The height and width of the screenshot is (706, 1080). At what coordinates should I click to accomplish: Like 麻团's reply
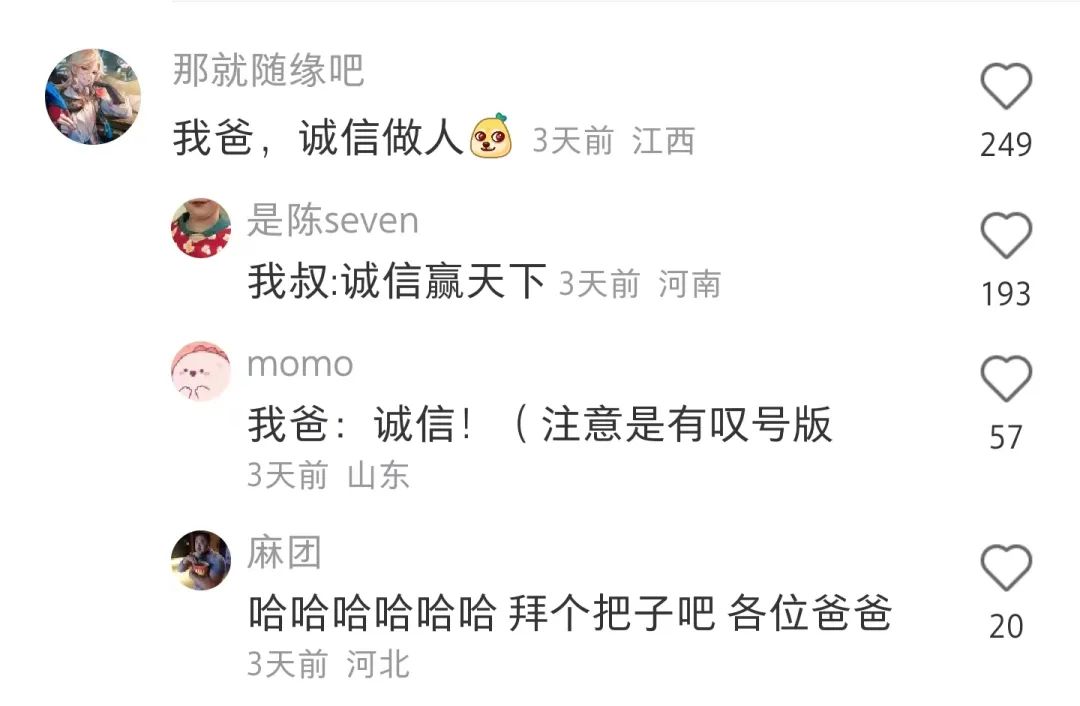coord(1005,569)
